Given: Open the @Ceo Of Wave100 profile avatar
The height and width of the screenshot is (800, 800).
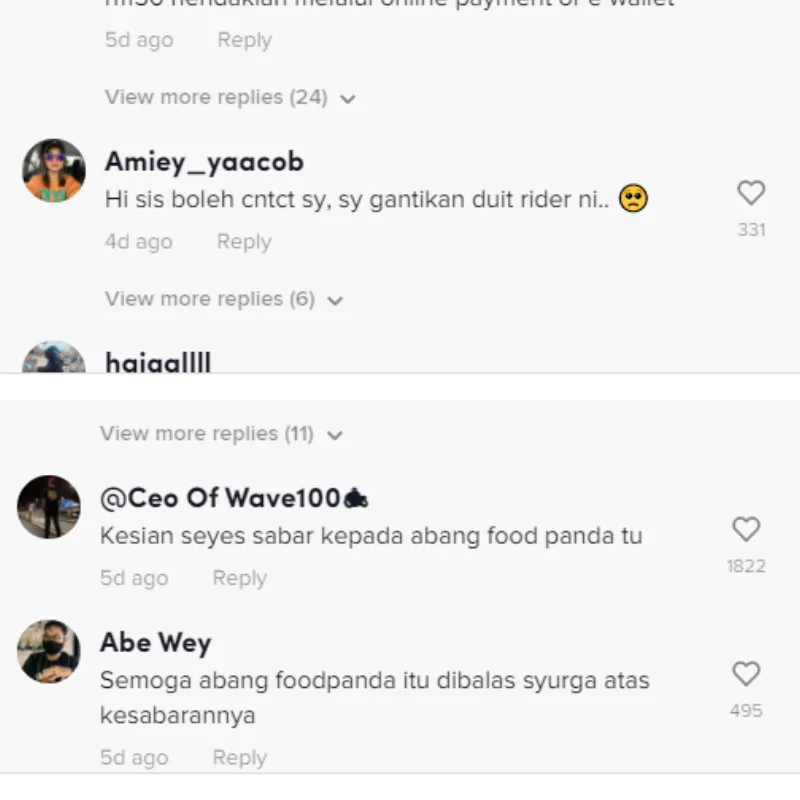Looking at the screenshot, I should coord(49,506).
